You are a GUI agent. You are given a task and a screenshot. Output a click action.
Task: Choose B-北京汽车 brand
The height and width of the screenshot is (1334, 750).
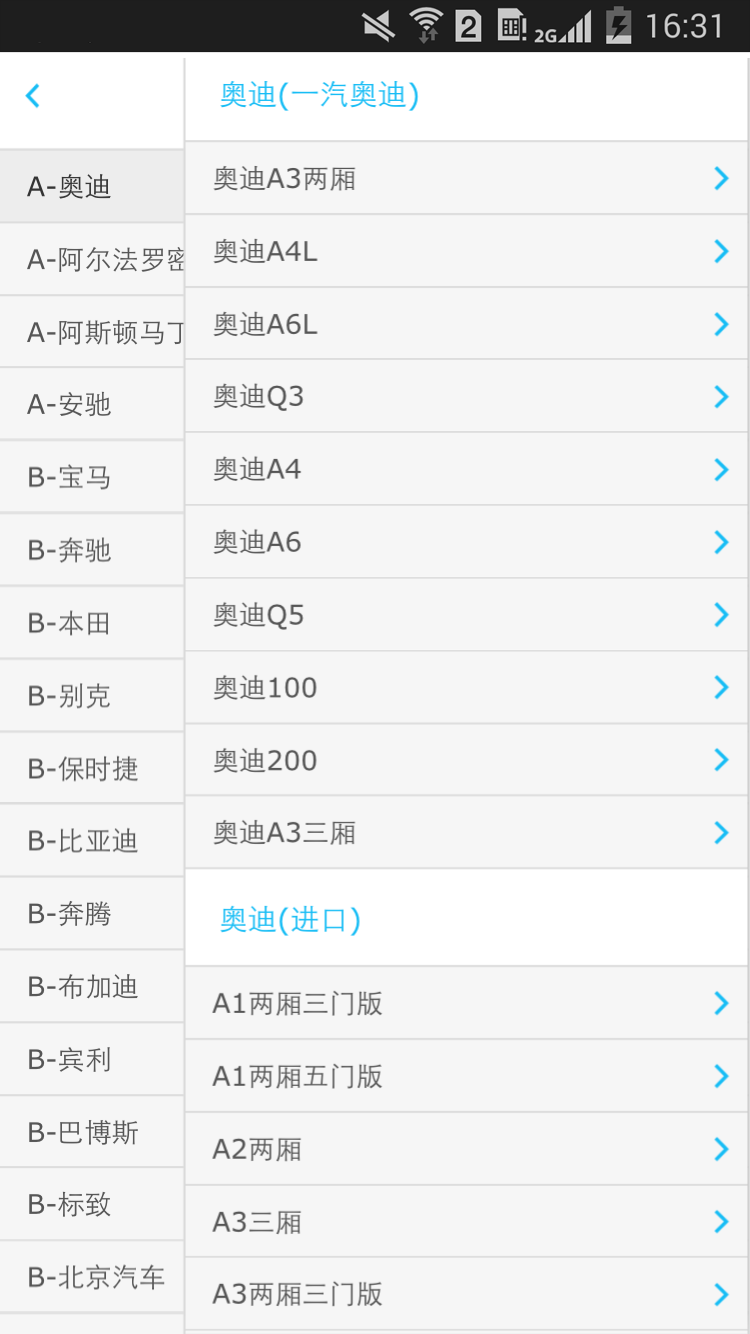click(92, 1278)
